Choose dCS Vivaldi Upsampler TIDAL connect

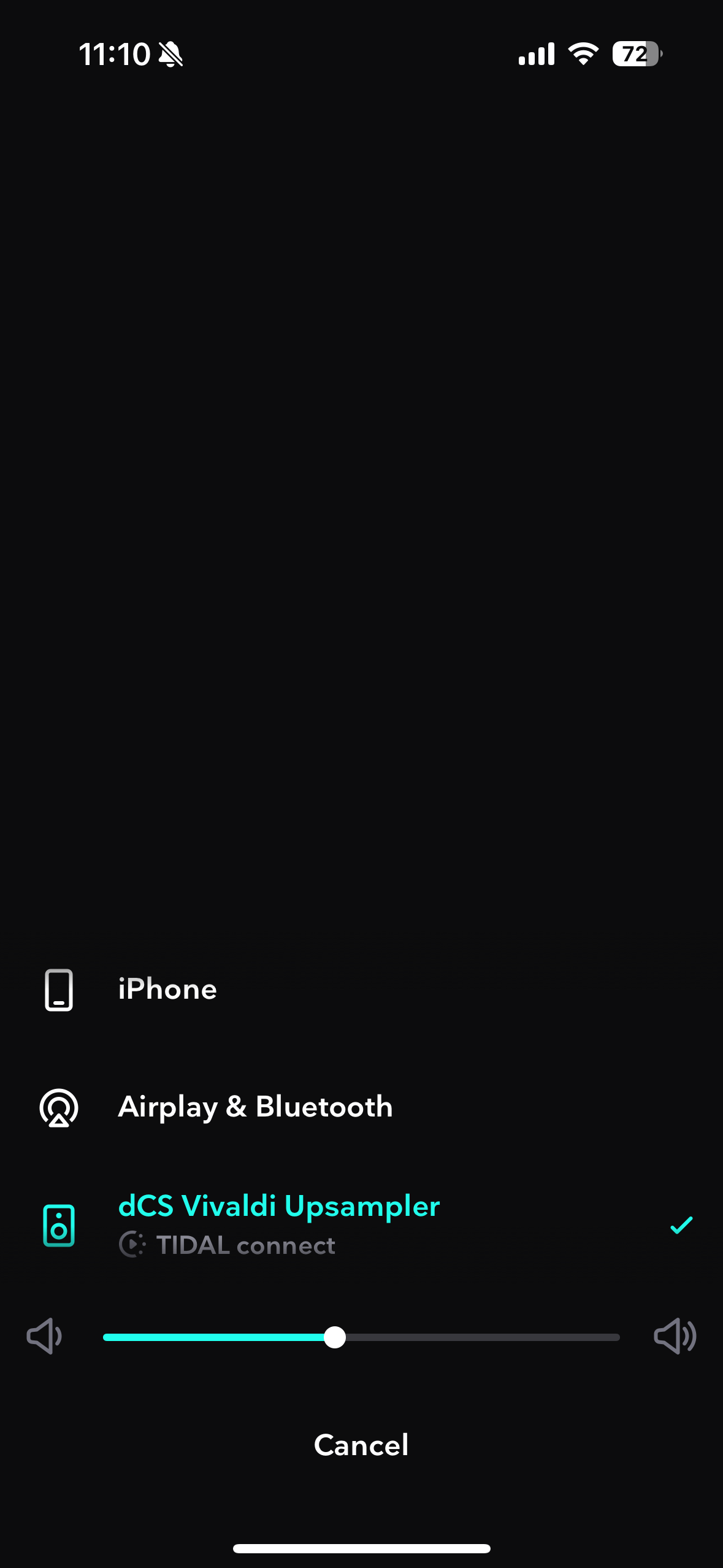point(361,1225)
